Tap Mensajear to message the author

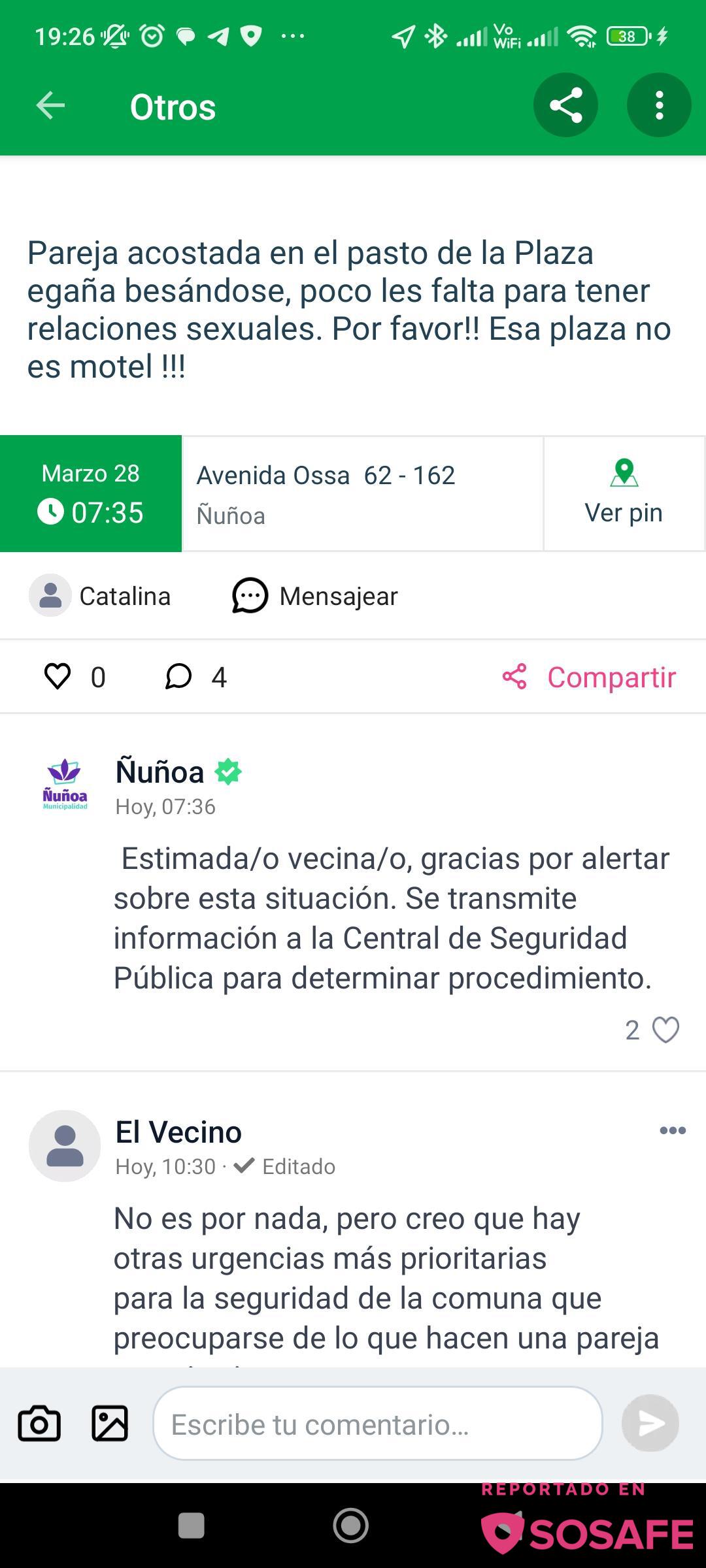314,596
